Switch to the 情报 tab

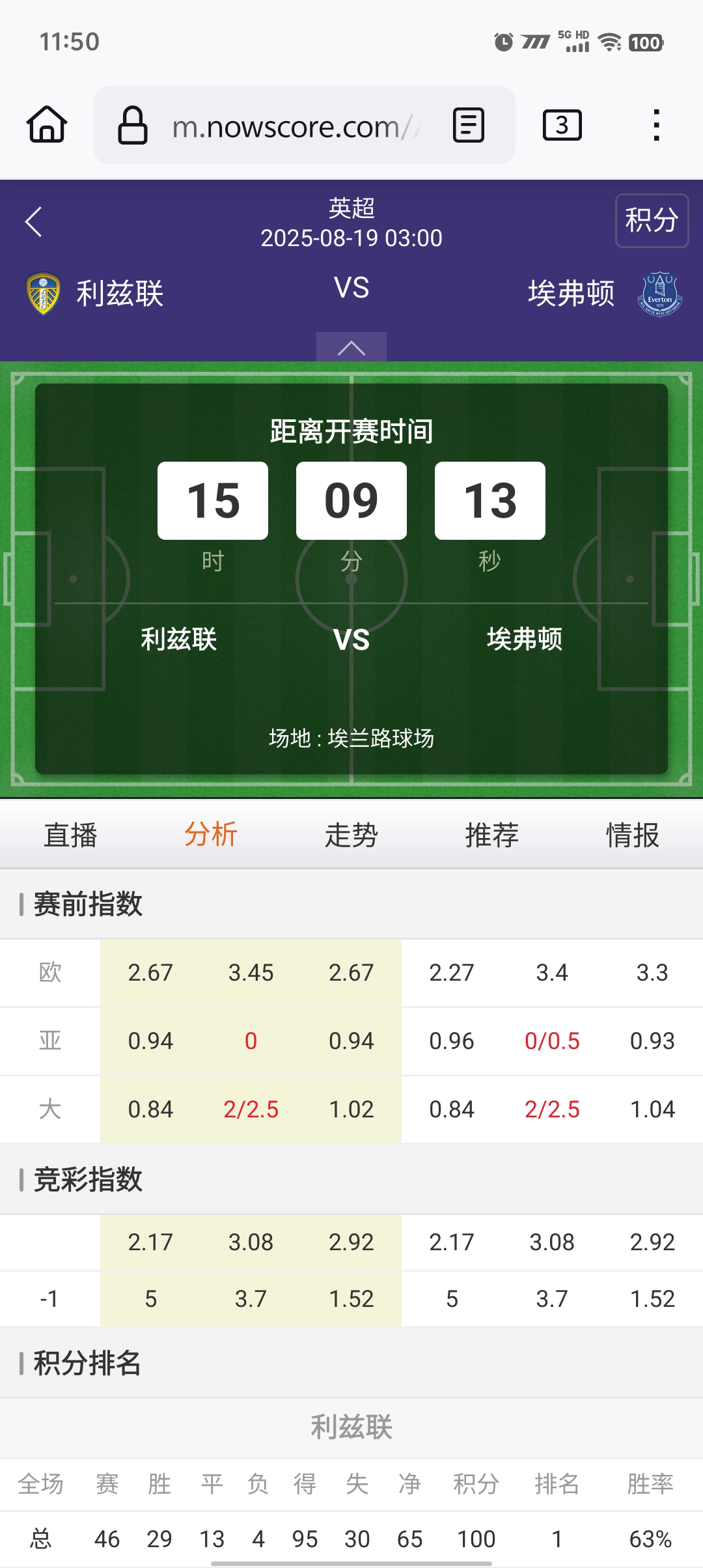pos(633,835)
